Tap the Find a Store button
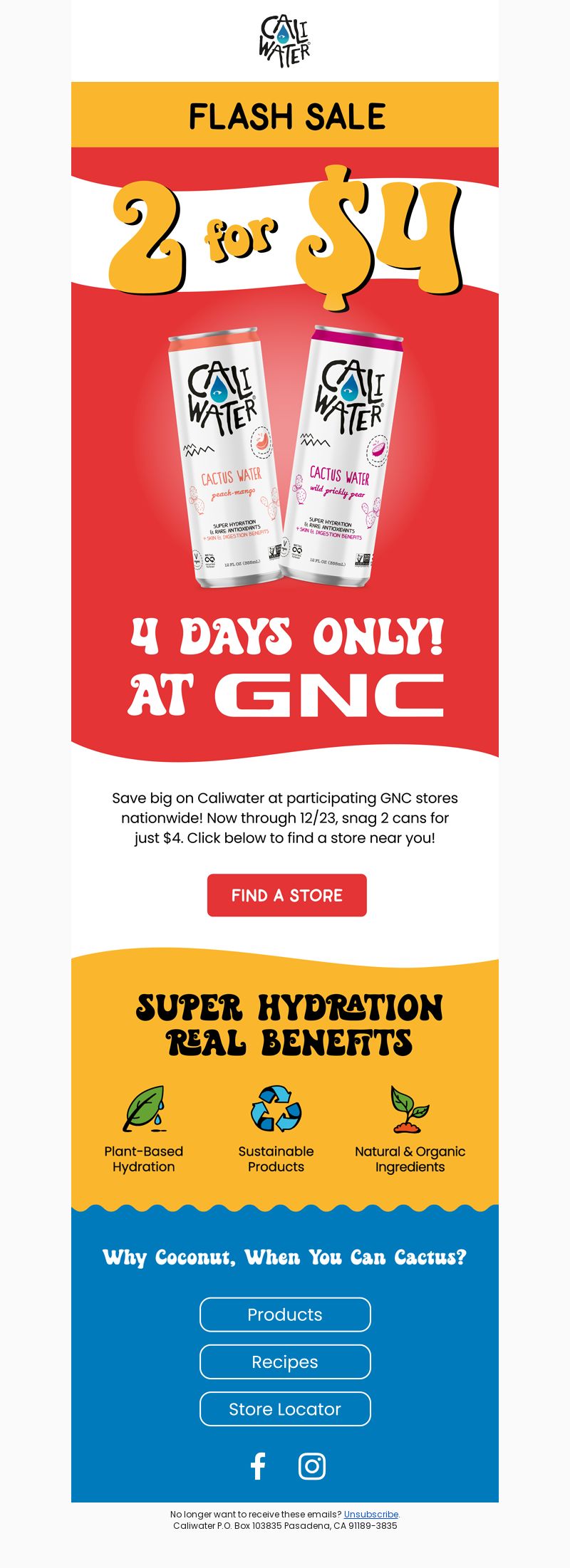 click(x=286, y=895)
